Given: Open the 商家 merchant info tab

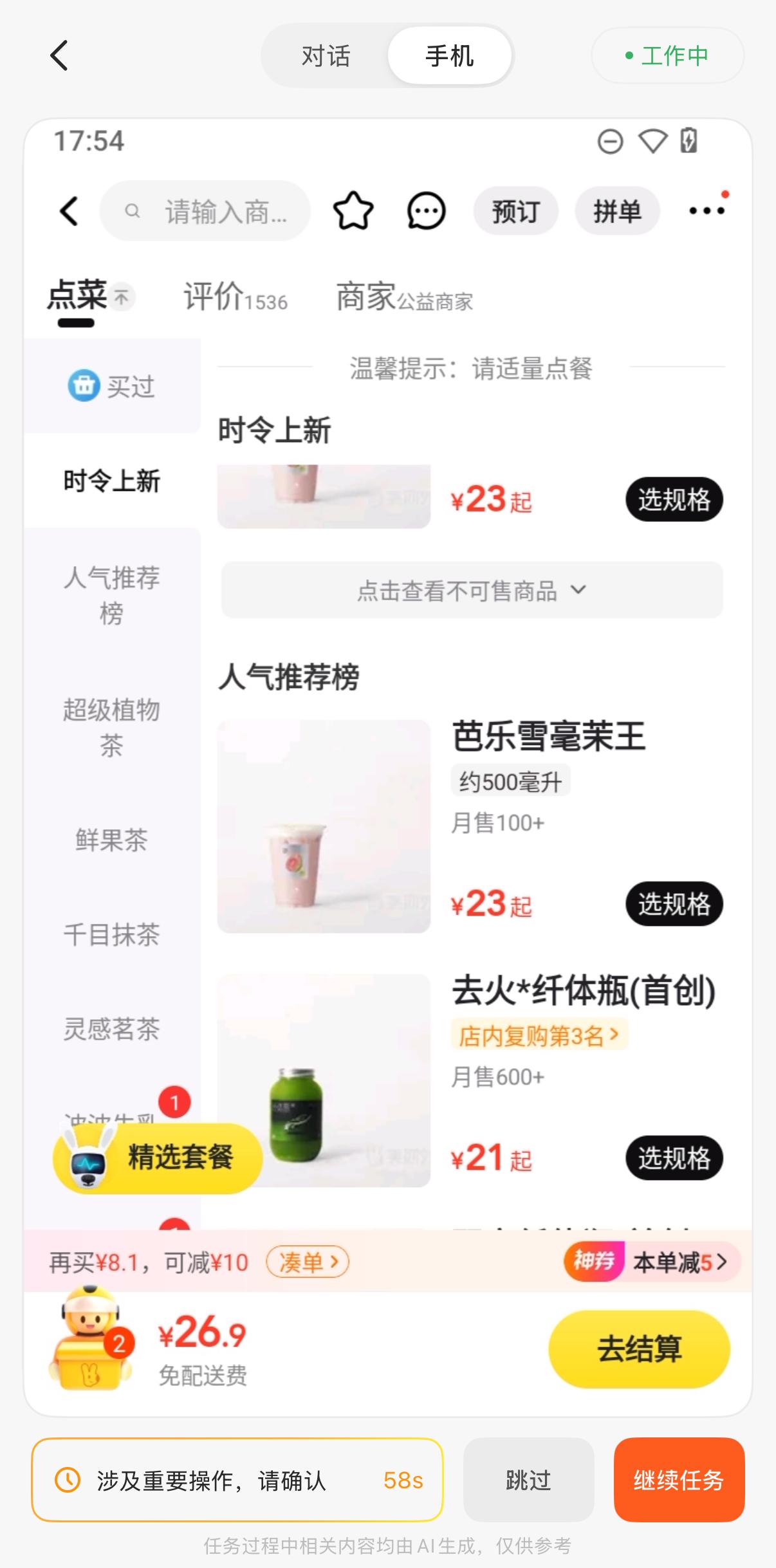Looking at the screenshot, I should [x=404, y=297].
